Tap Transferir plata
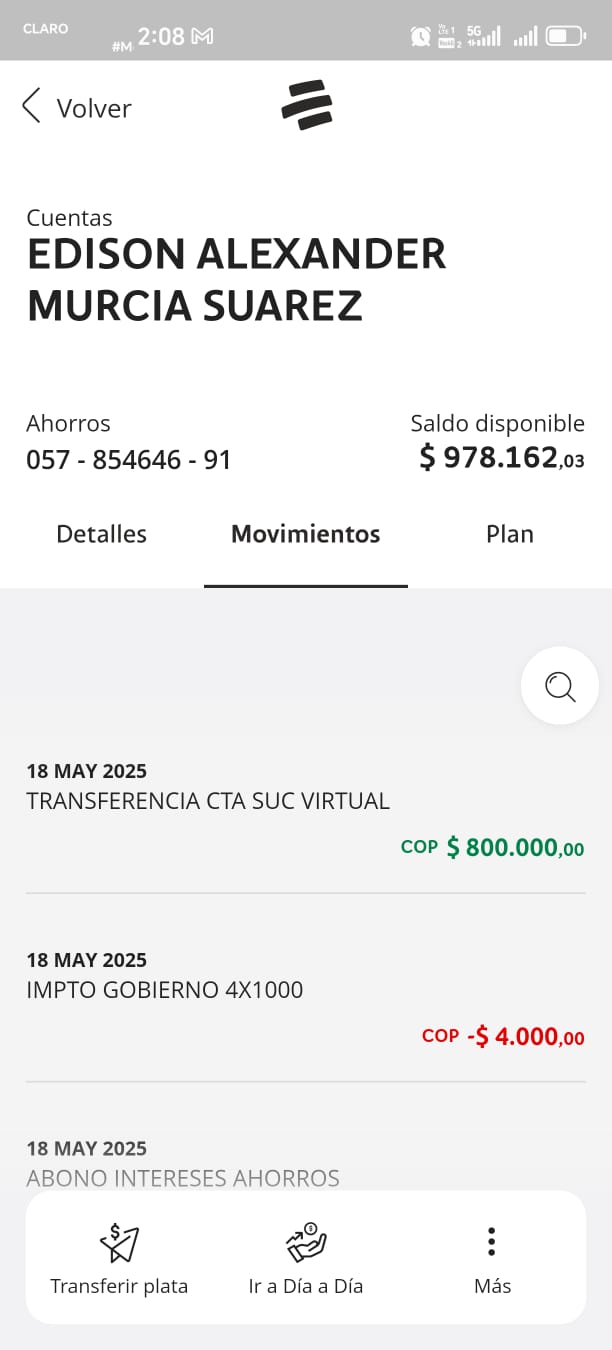This screenshot has height=1350, width=612. [119, 1258]
